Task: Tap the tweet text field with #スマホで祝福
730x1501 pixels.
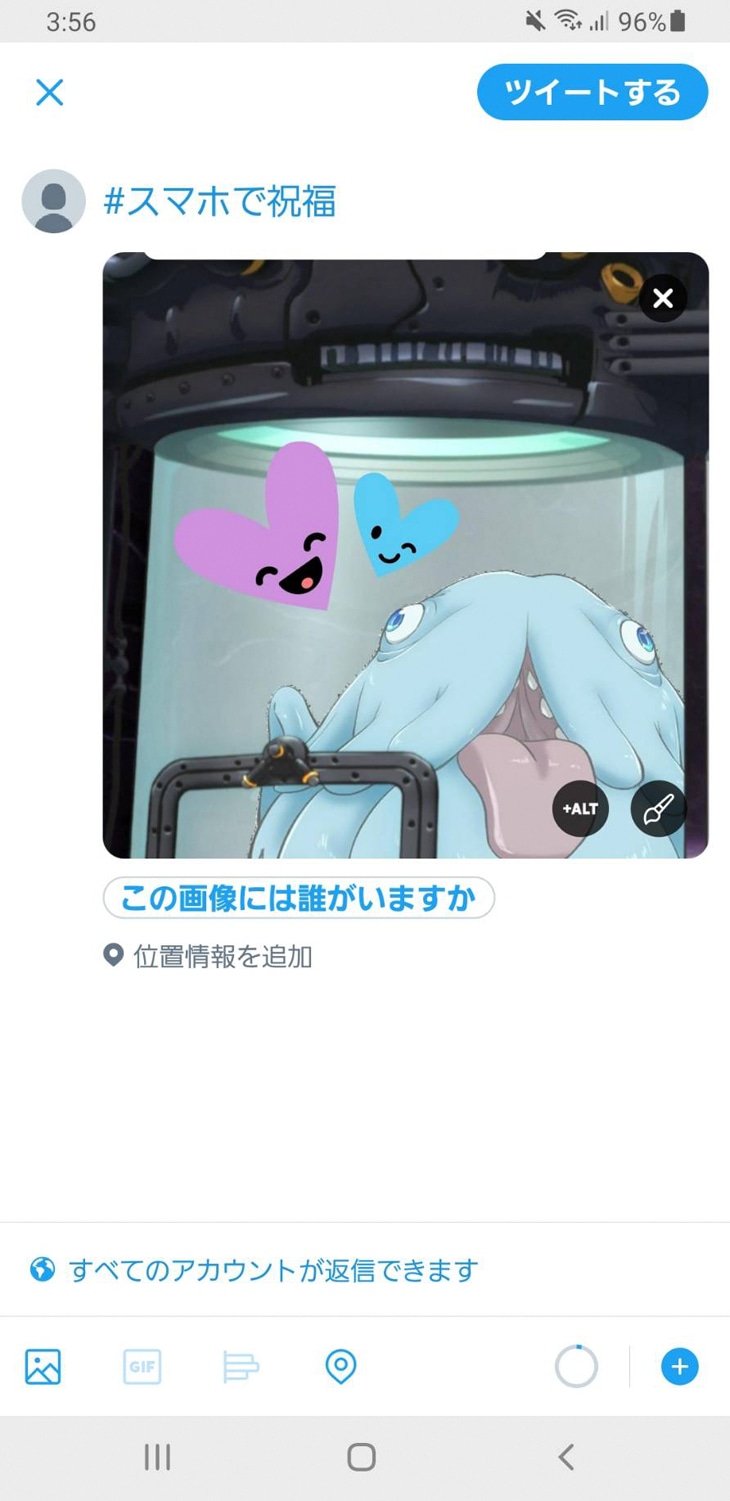Action: 220,202
